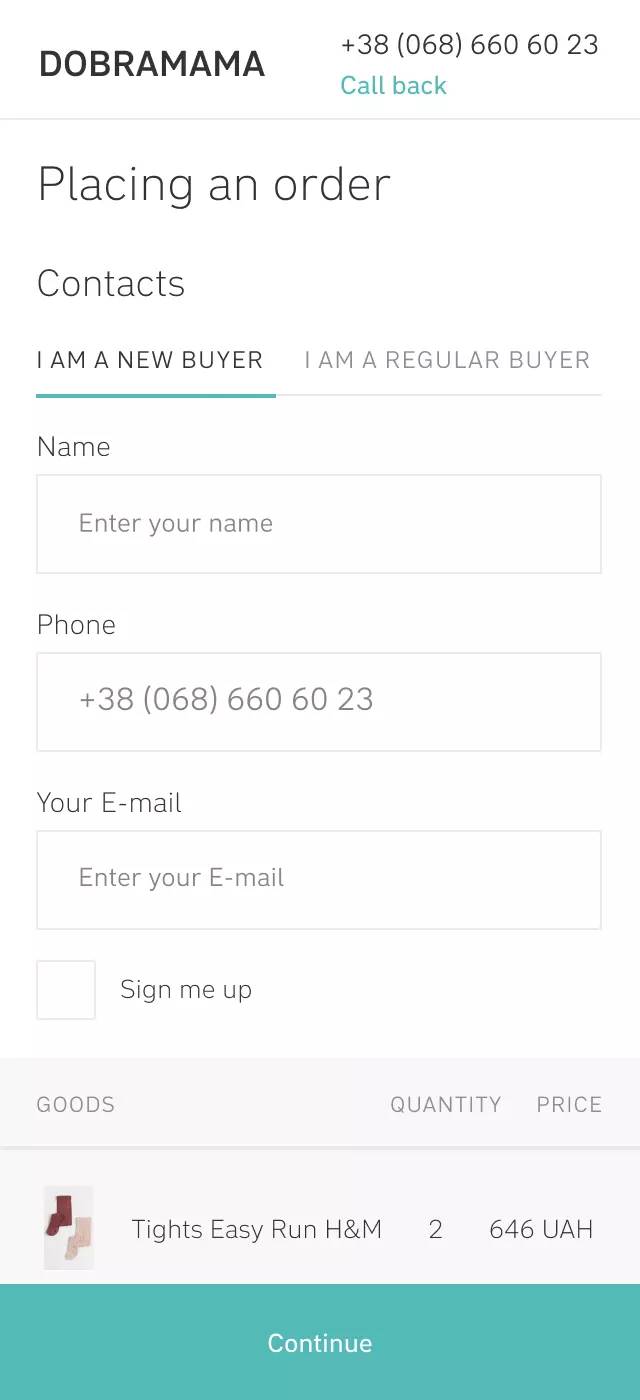Select the I am a new buyer tab

click(150, 360)
